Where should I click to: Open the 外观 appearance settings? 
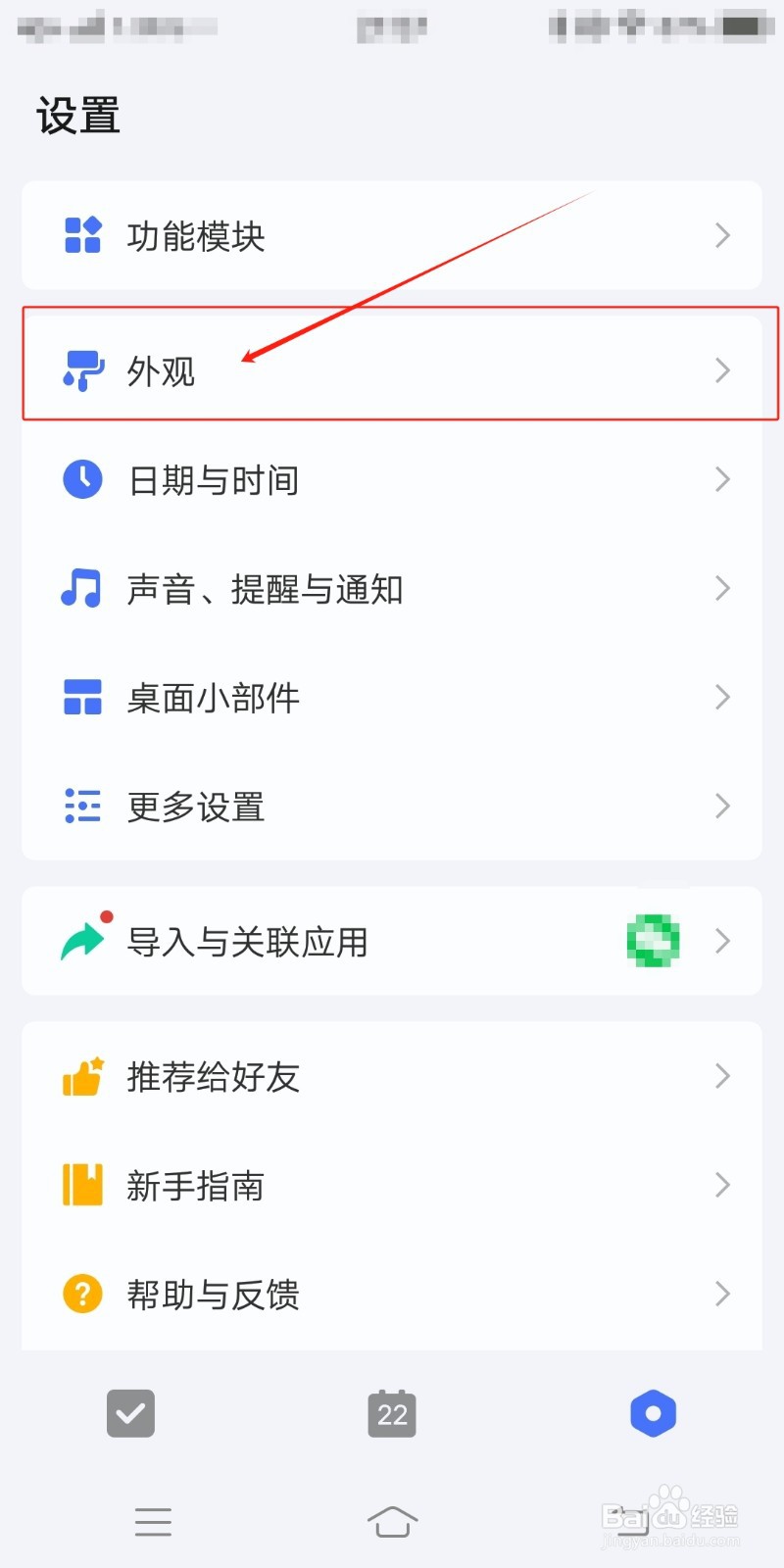[x=392, y=371]
